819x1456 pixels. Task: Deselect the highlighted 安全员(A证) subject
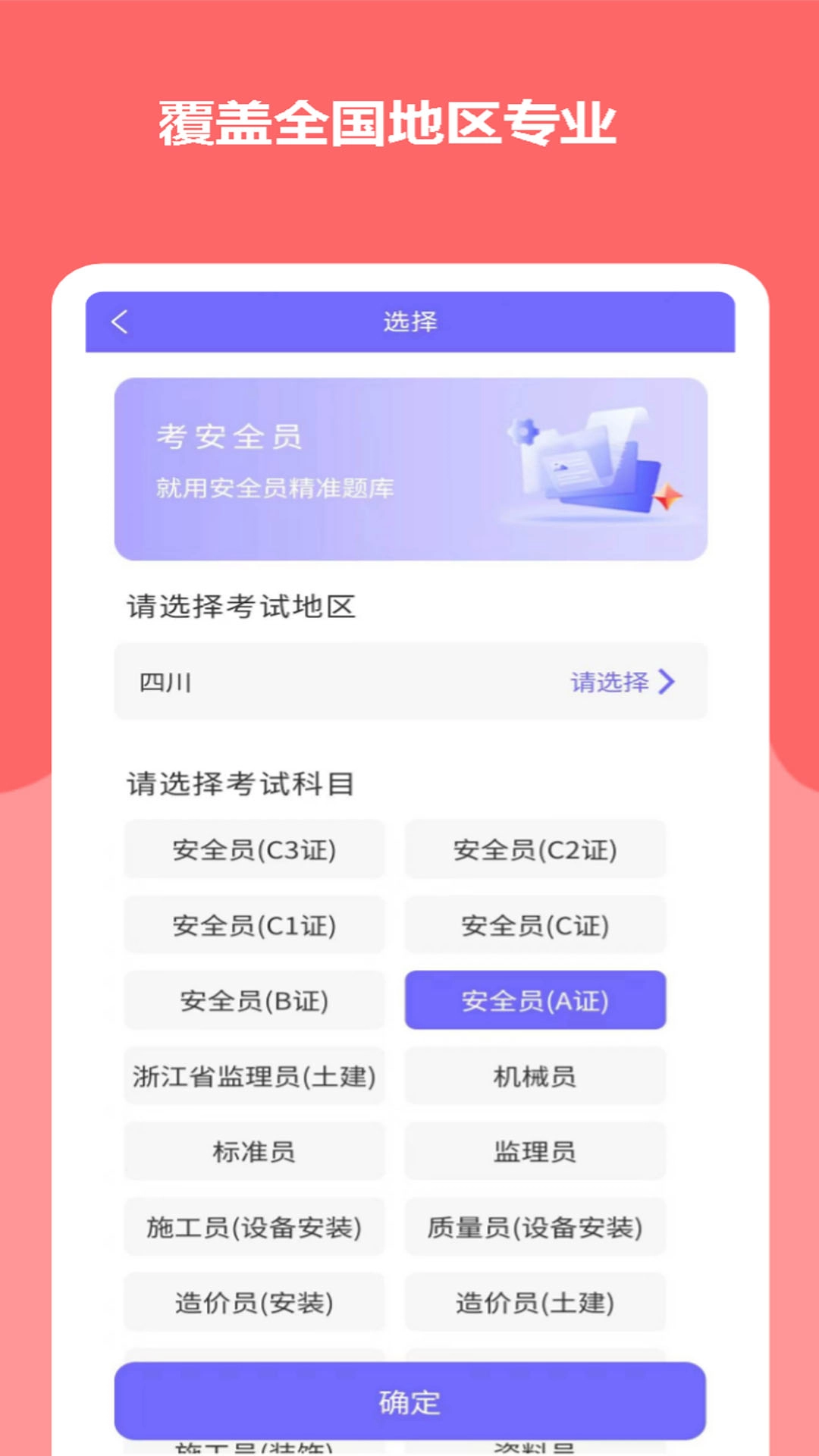[536, 1000]
